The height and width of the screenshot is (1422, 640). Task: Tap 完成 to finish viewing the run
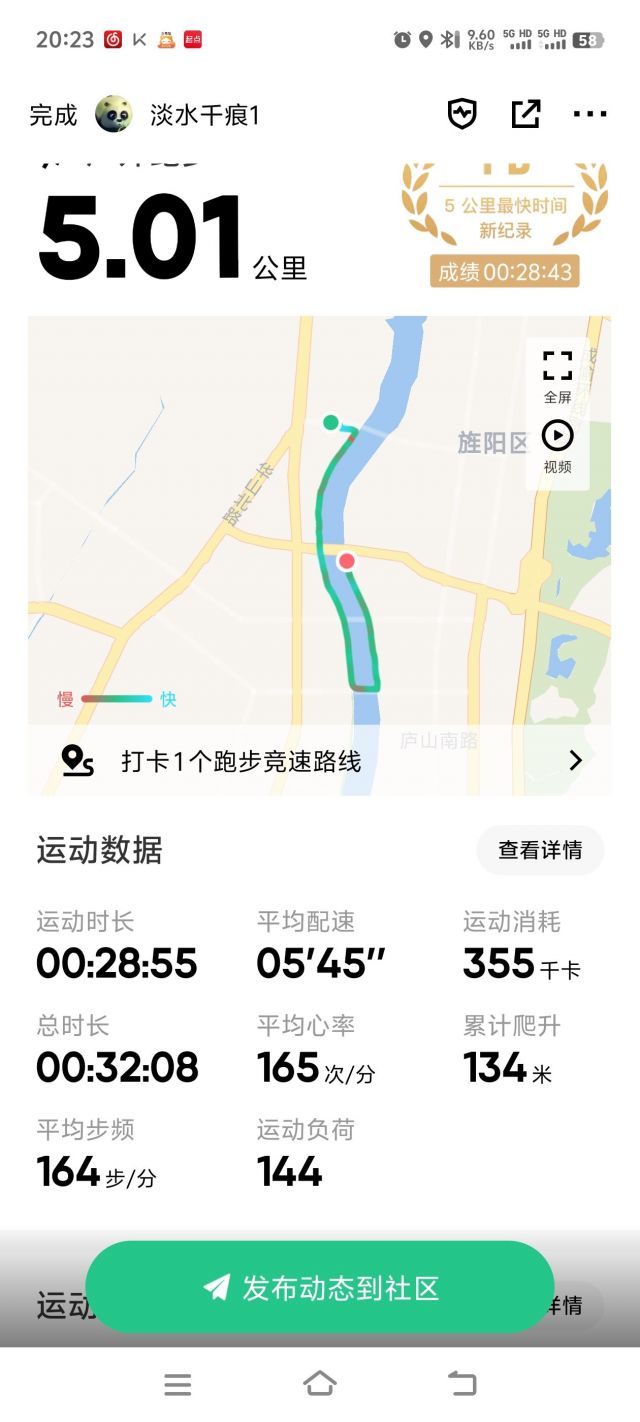tap(53, 115)
